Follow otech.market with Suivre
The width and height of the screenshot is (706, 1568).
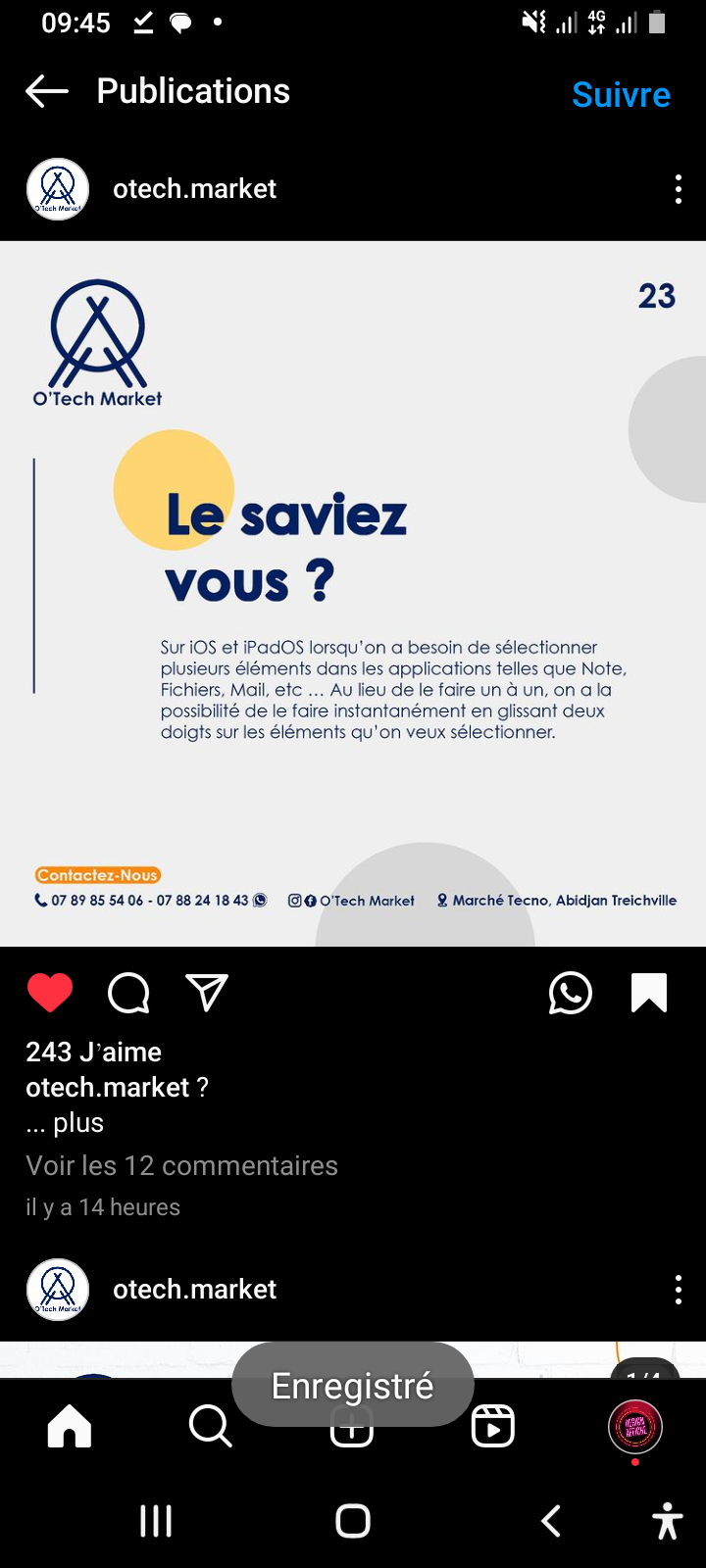621,95
